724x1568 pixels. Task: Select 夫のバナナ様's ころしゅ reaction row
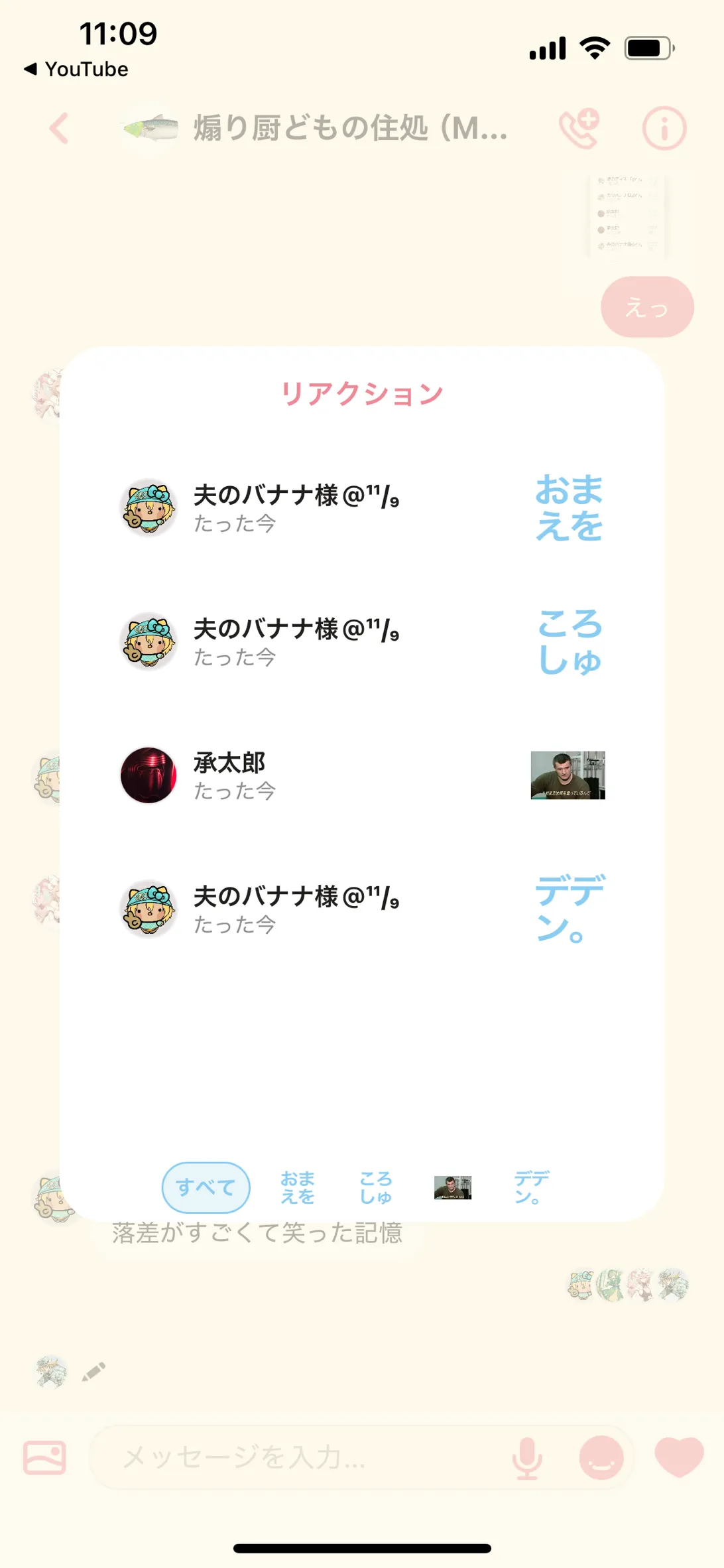point(362,642)
